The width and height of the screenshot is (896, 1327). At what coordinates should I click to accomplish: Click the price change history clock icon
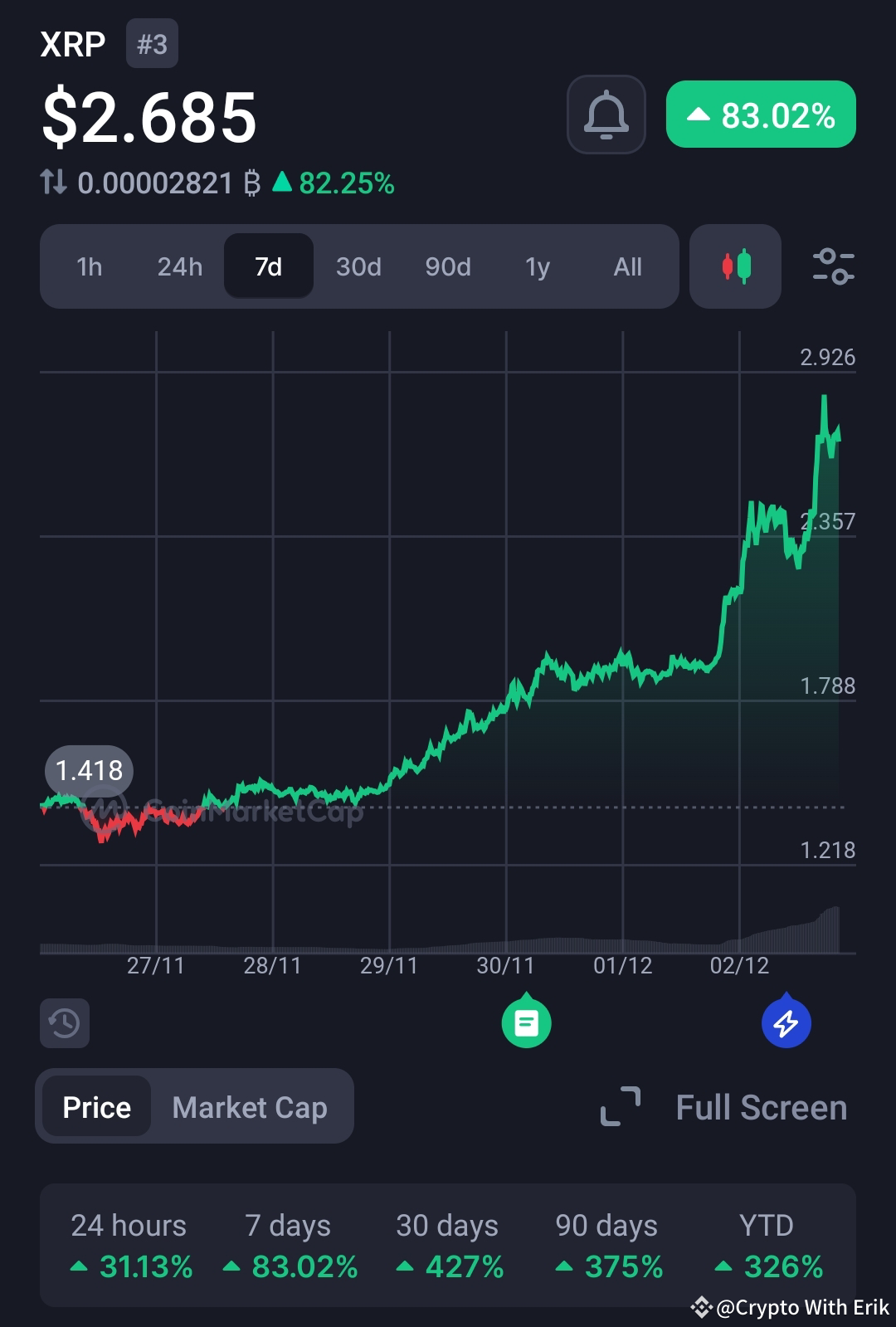(65, 1022)
